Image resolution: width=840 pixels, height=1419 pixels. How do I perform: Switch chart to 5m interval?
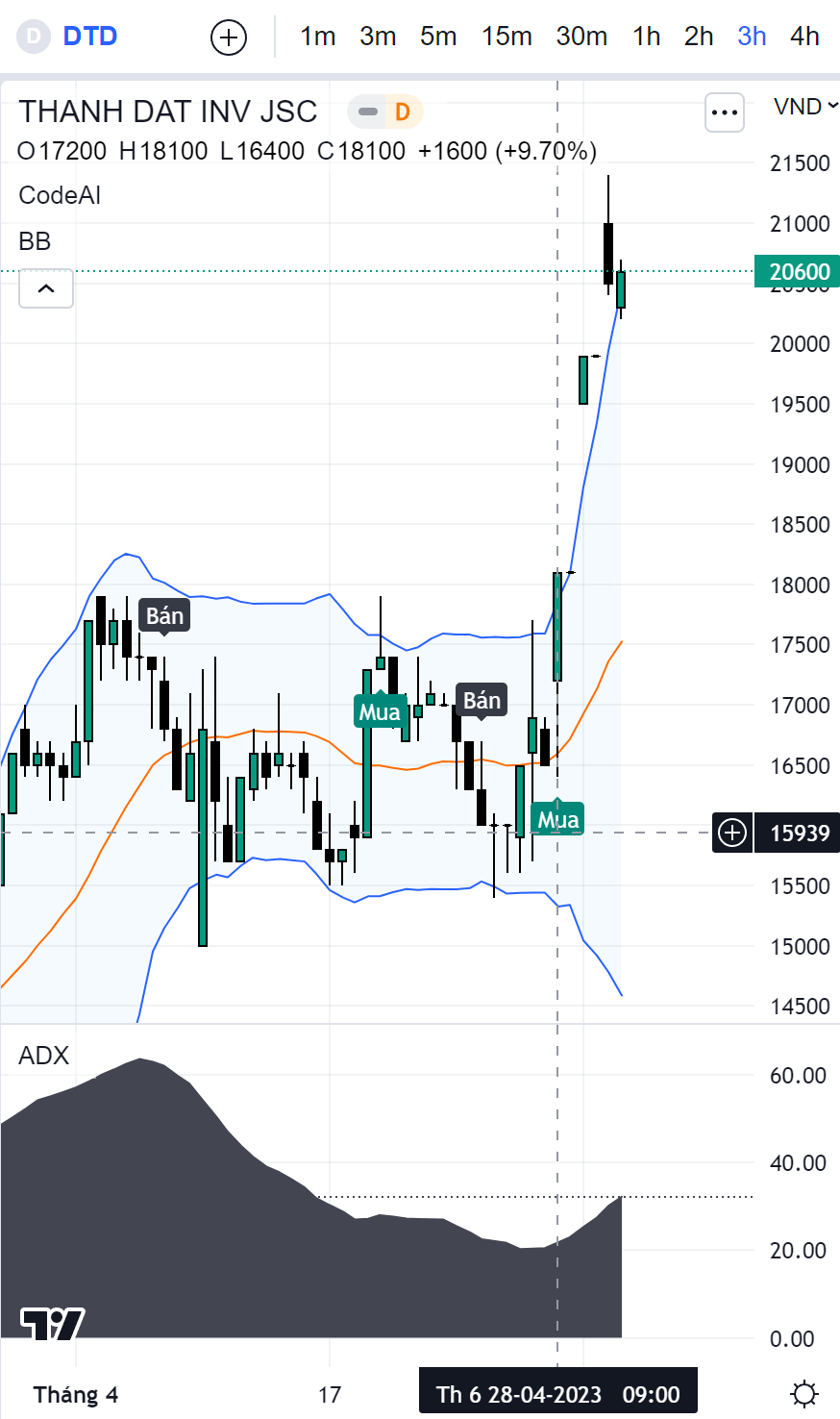click(438, 37)
